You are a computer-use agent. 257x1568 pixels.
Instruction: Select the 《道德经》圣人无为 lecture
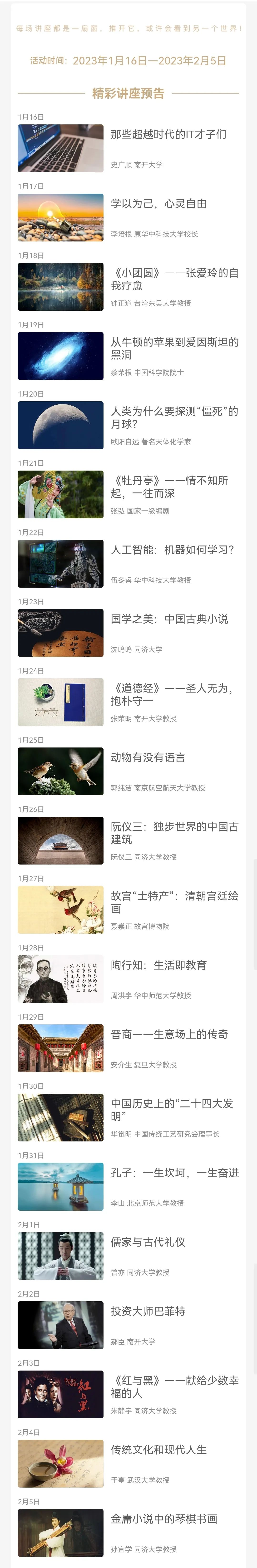coord(172,694)
